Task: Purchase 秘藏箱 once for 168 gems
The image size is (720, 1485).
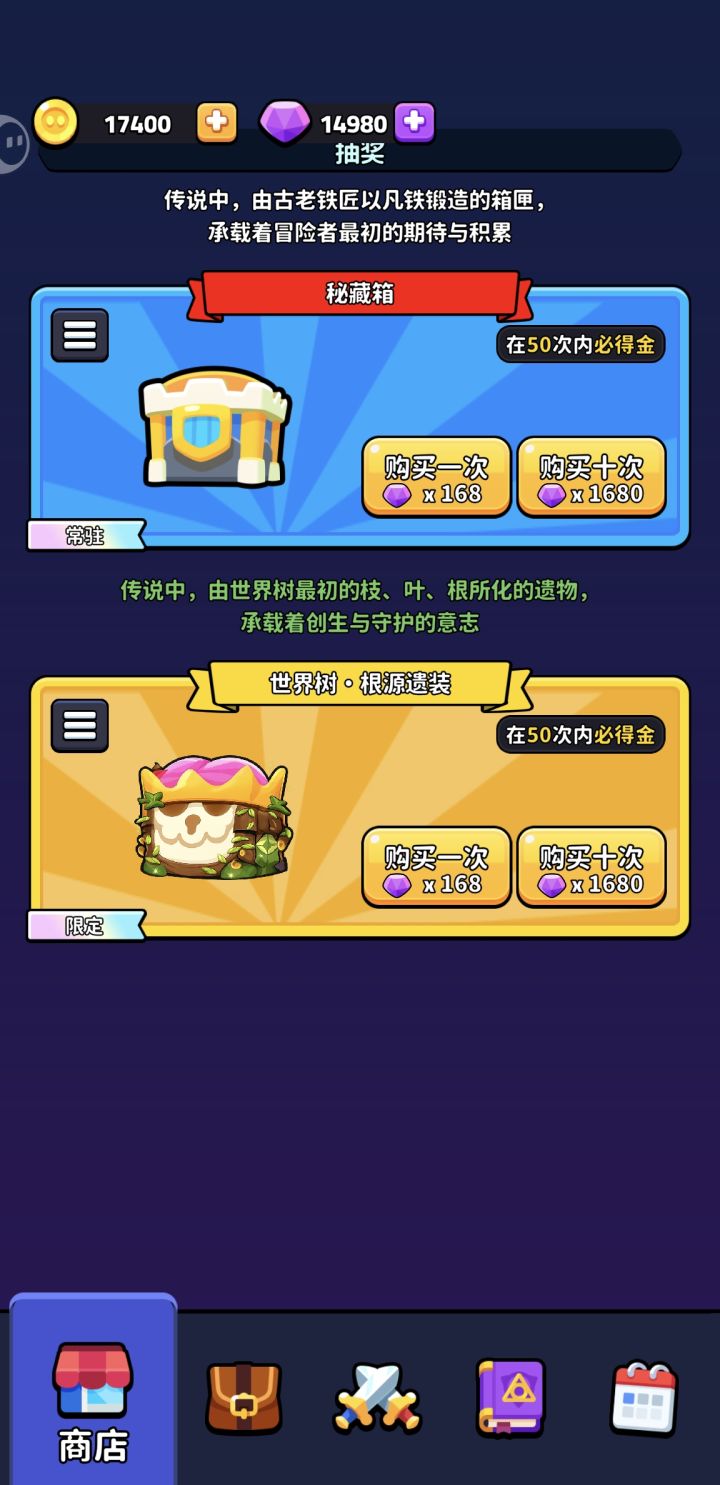Action: pos(435,477)
